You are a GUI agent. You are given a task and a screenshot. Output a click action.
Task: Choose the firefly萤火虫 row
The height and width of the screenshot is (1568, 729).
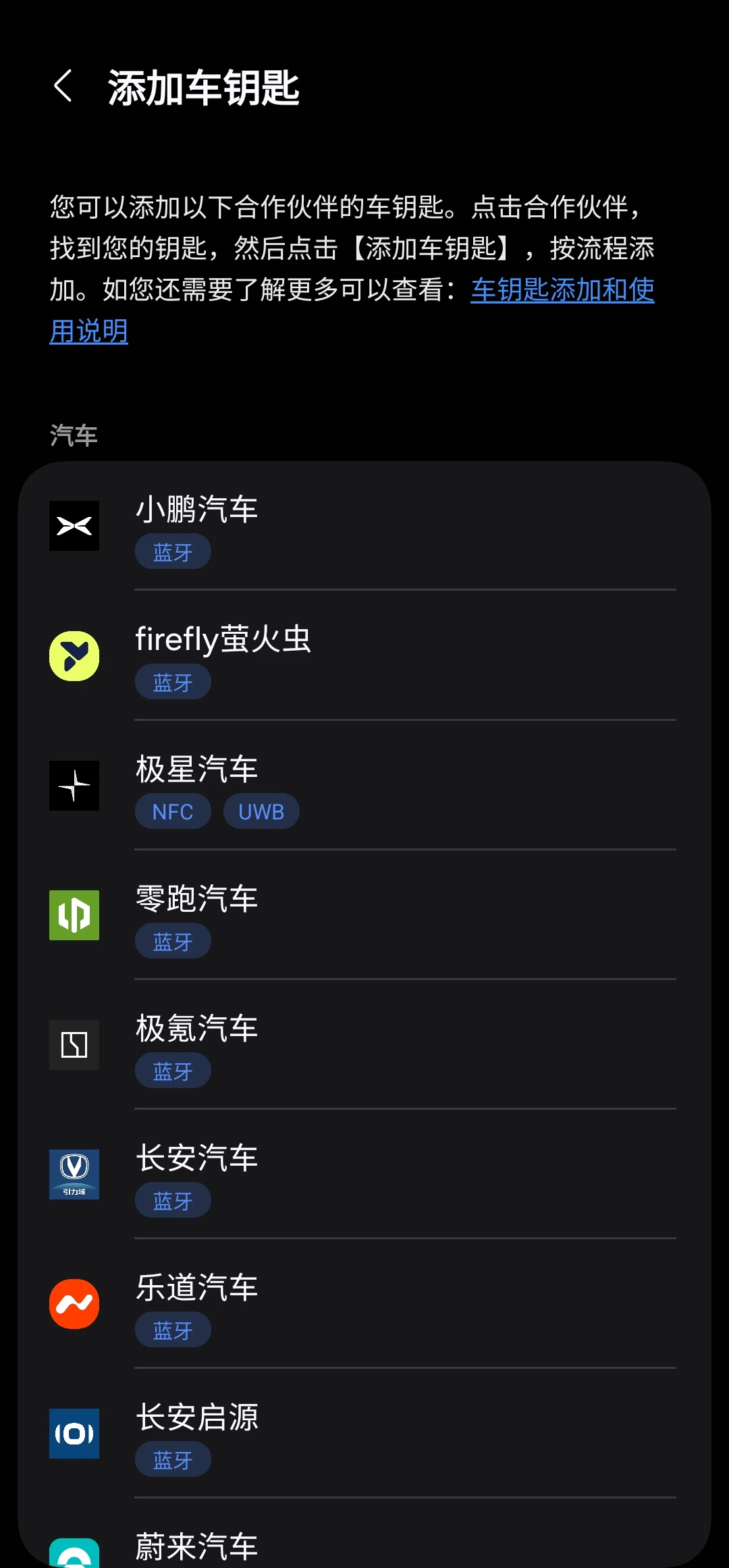[364, 655]
